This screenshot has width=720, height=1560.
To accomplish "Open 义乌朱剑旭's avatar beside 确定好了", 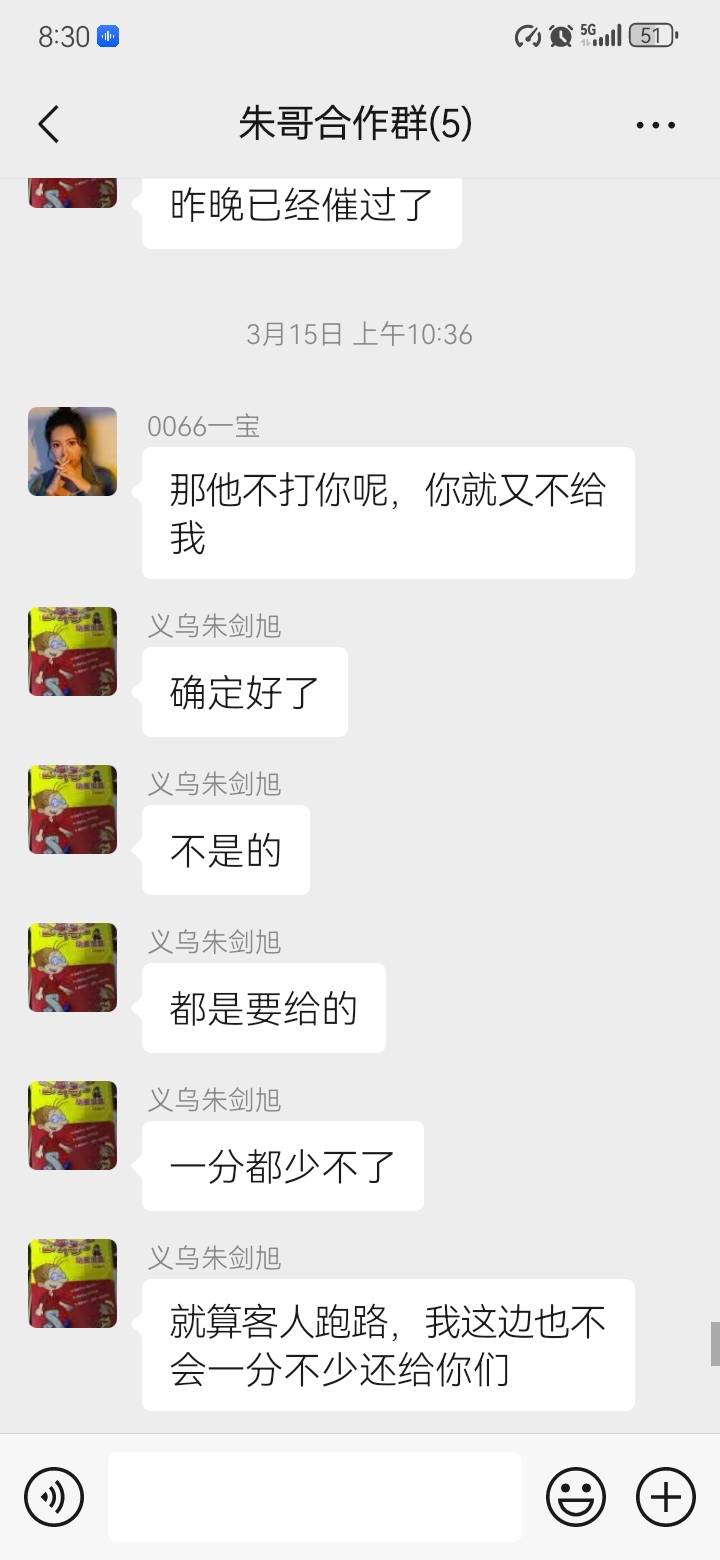I will (x=72, y=652).
